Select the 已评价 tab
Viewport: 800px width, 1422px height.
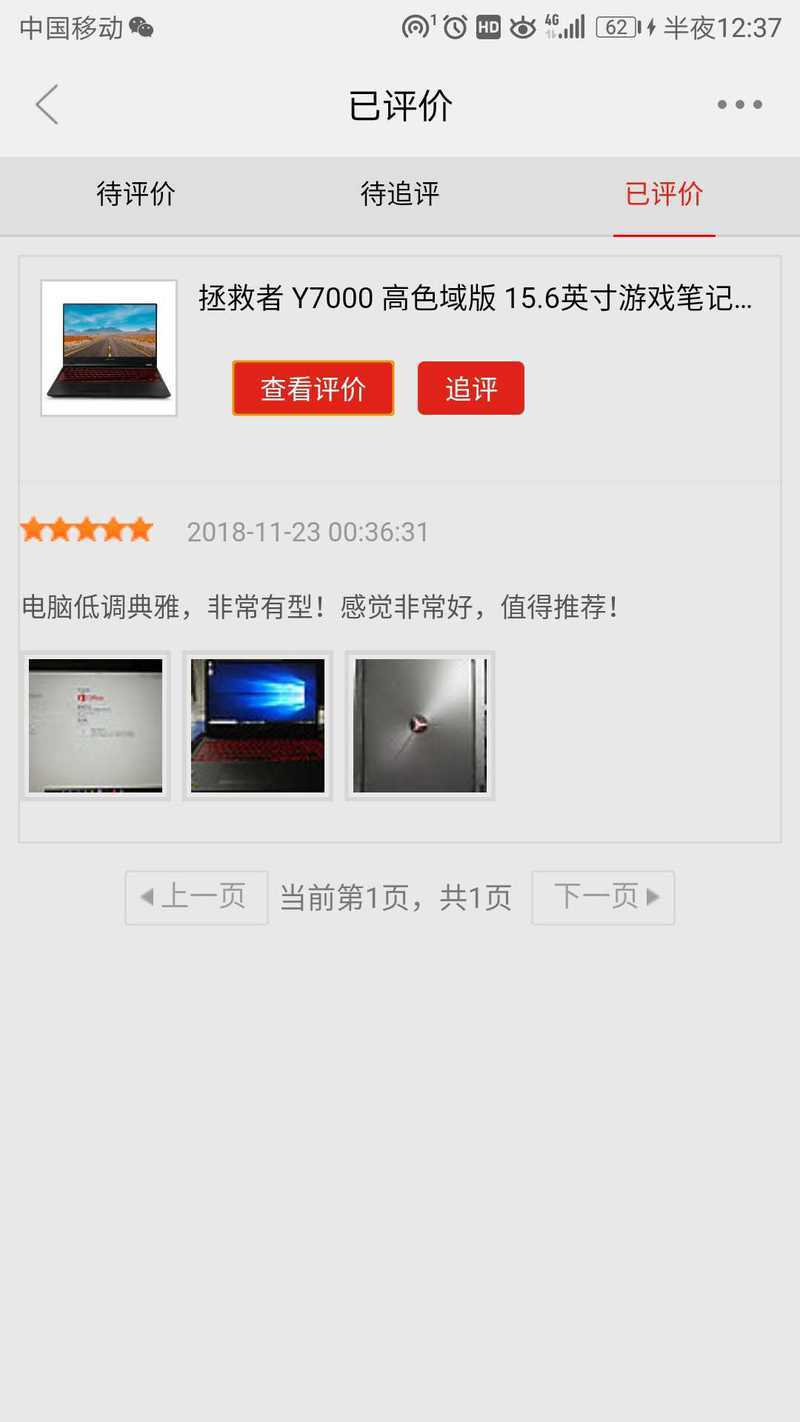tap(664, 194)
